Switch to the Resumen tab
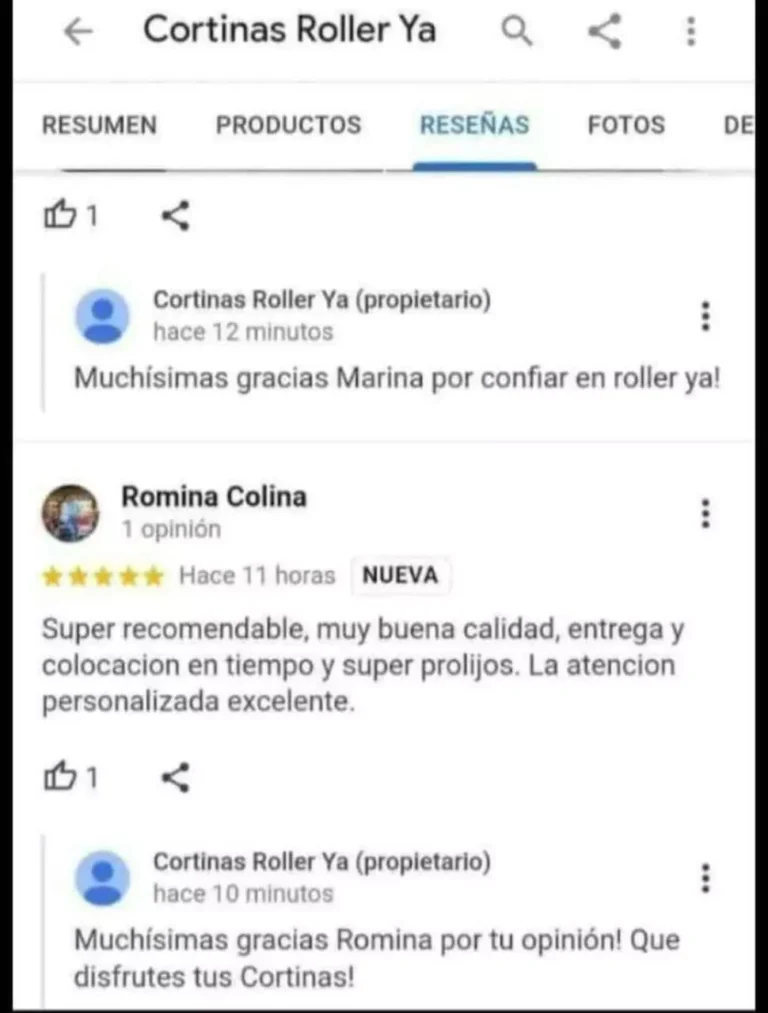The height and width of the screenshot is (1013, 768). coord(99,125)
